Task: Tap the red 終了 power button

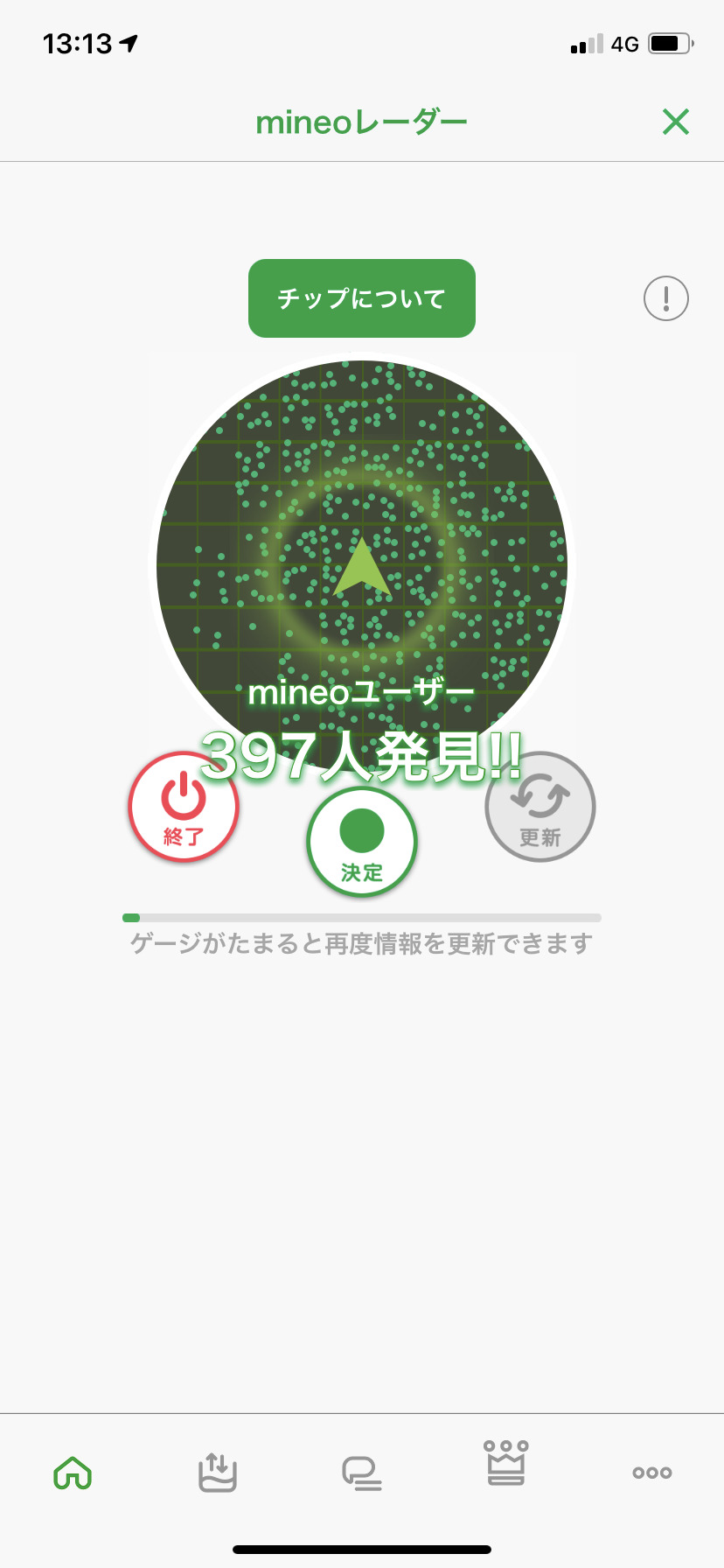Action: 184,808
